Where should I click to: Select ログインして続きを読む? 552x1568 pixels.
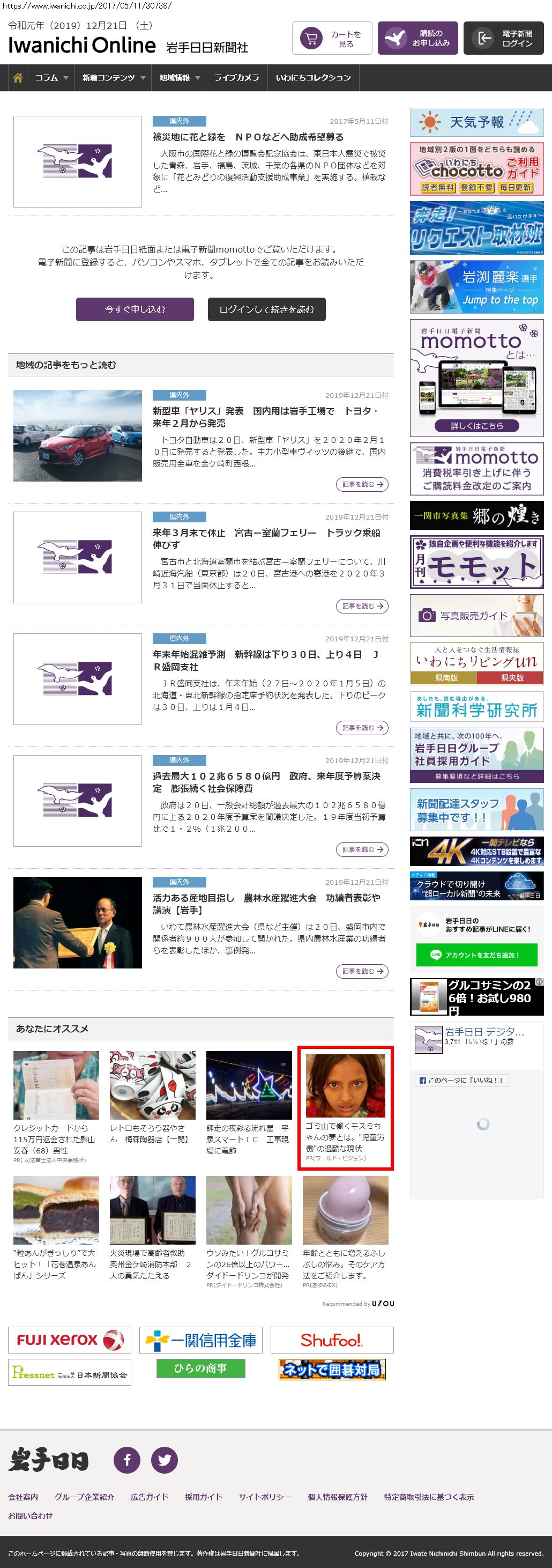click(266, 309)
